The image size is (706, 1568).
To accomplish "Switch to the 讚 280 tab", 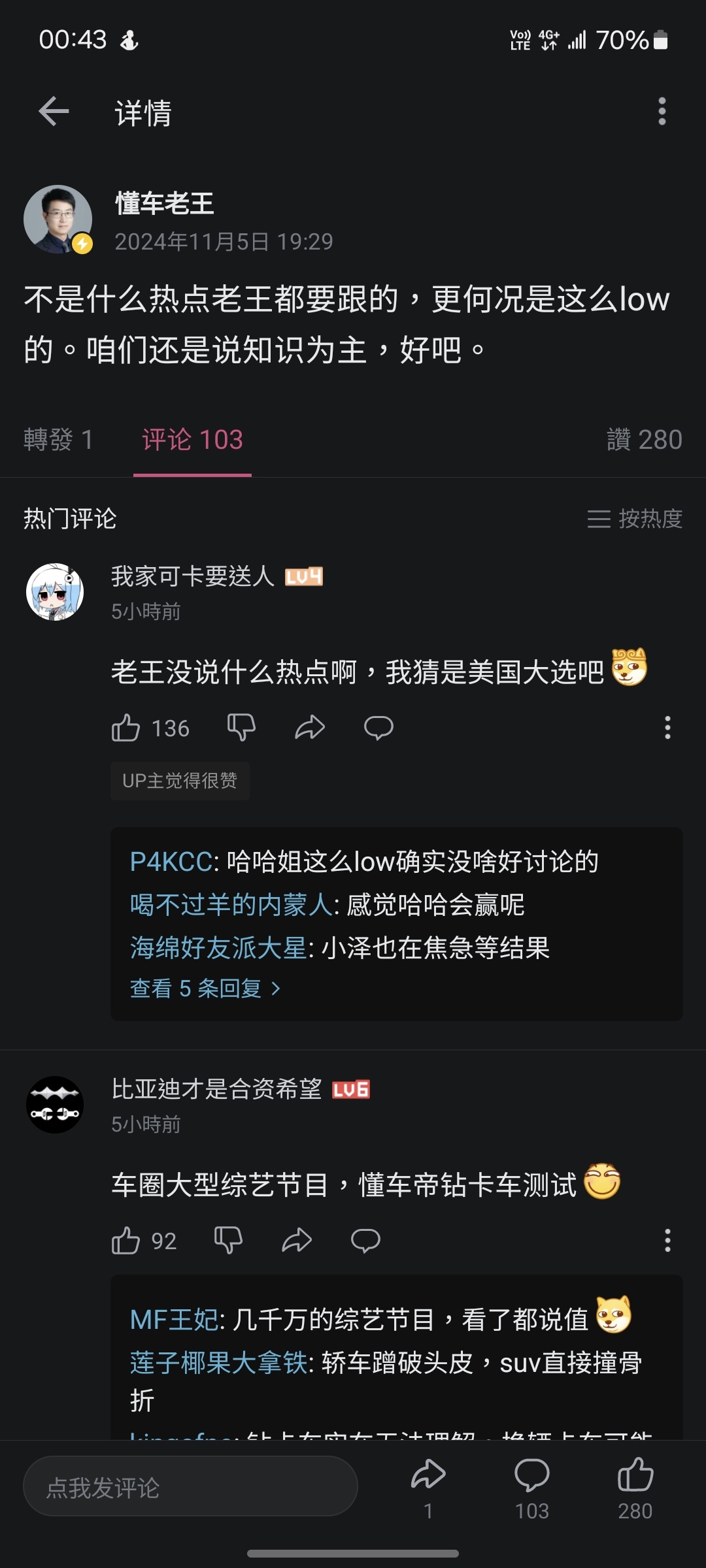I will (645, 440).
